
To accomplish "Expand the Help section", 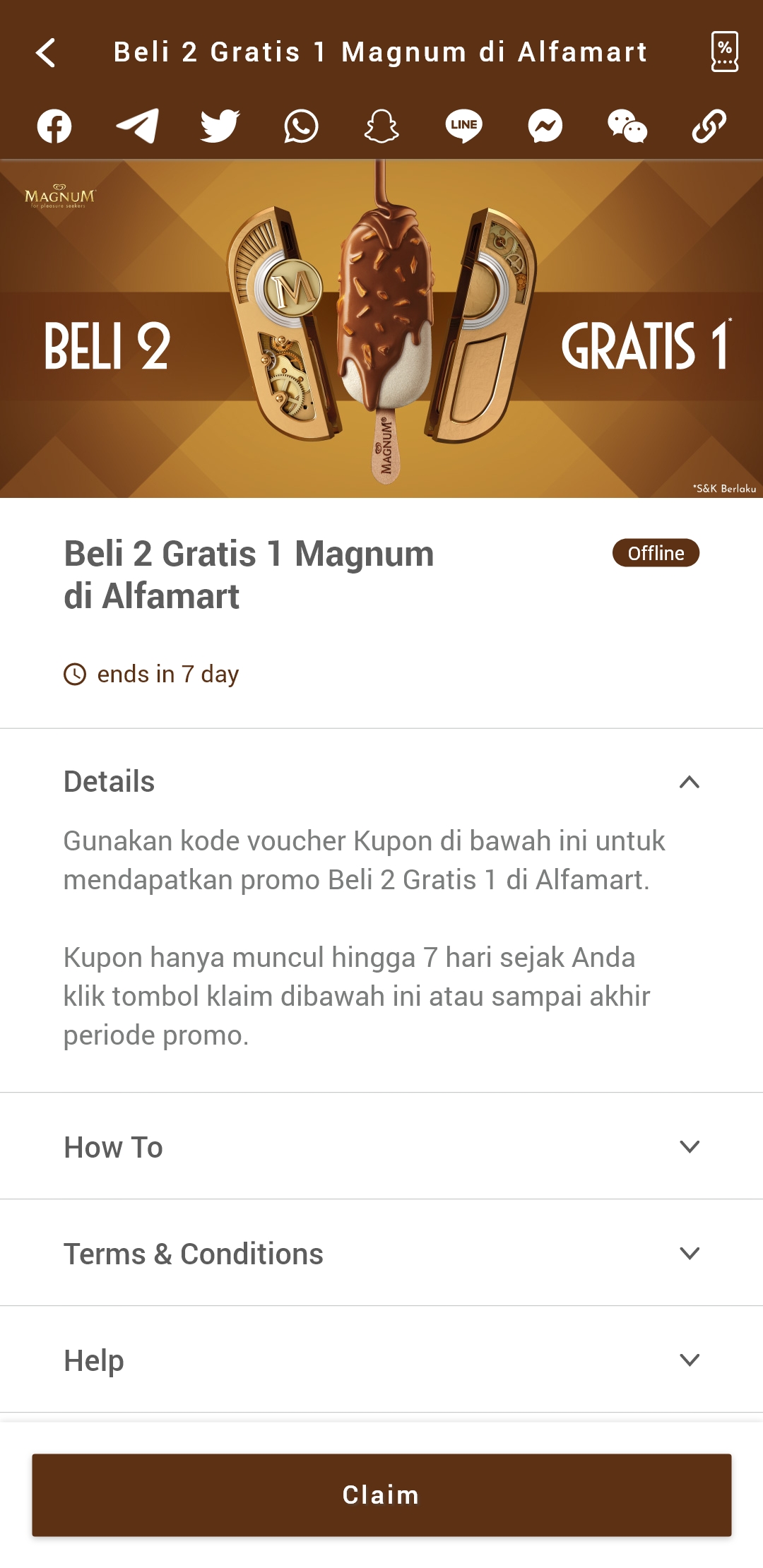I will (x=381, y=1360).
